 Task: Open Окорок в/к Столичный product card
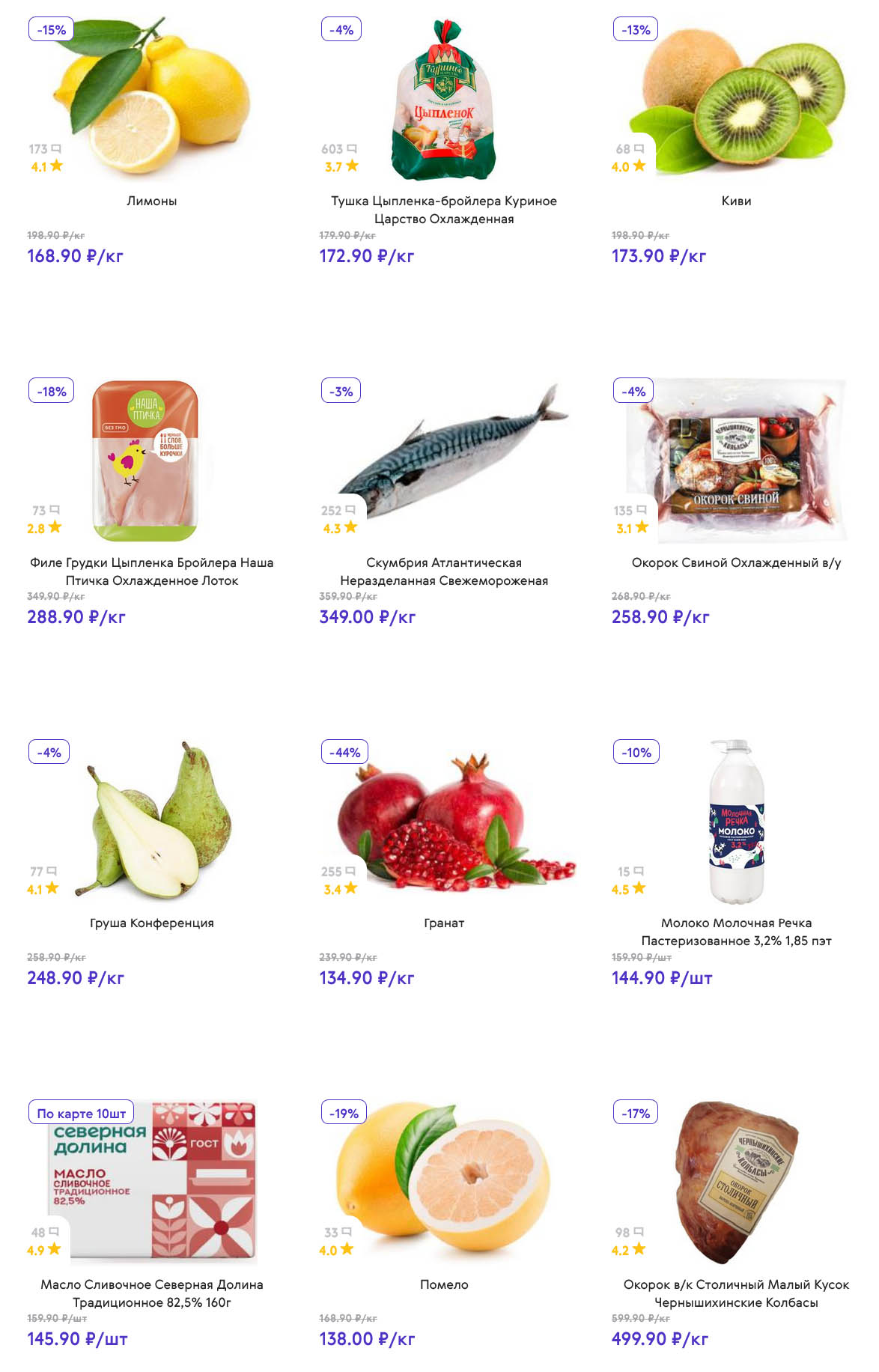(736, 1293)
